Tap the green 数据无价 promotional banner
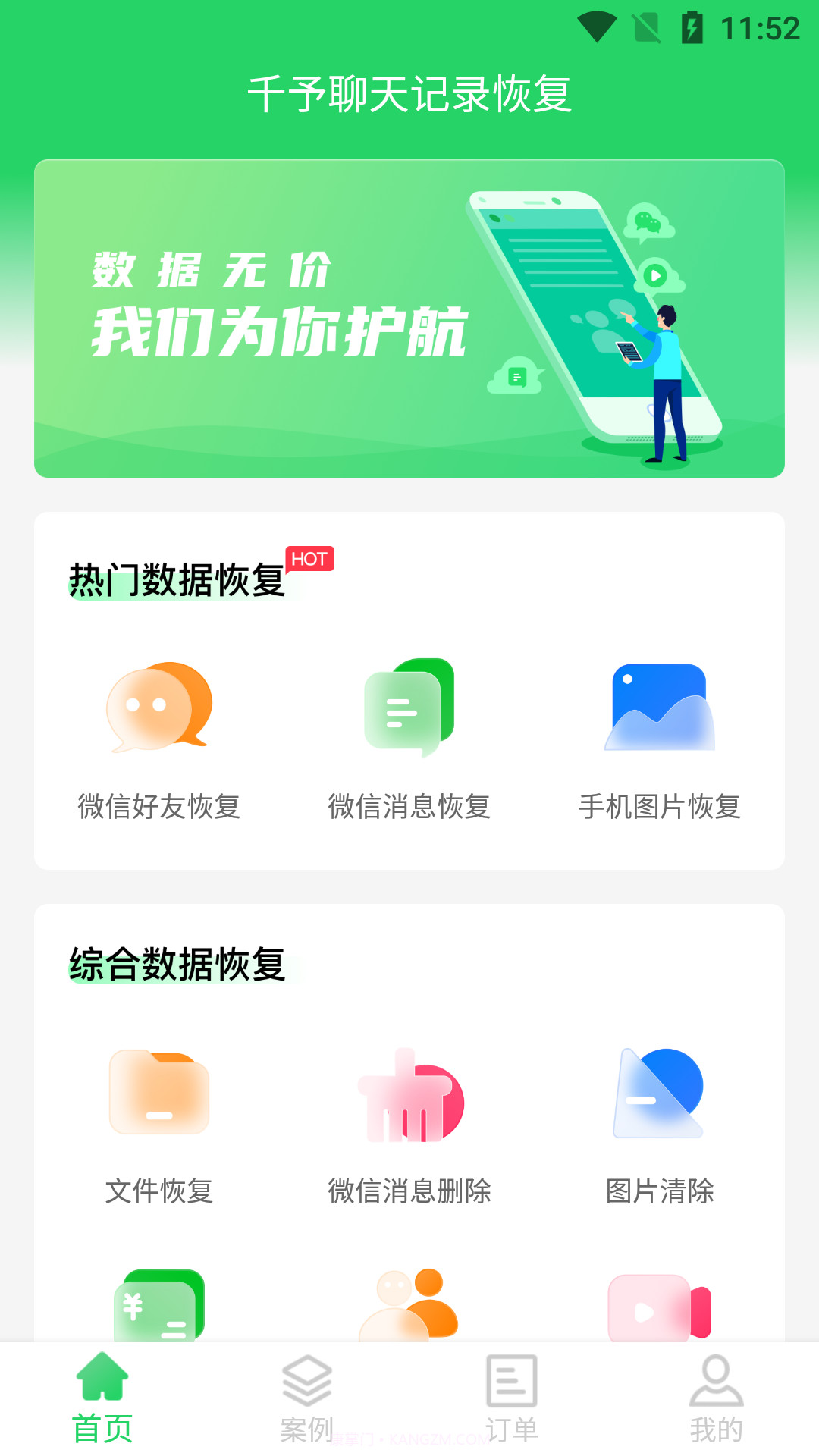 409,317
